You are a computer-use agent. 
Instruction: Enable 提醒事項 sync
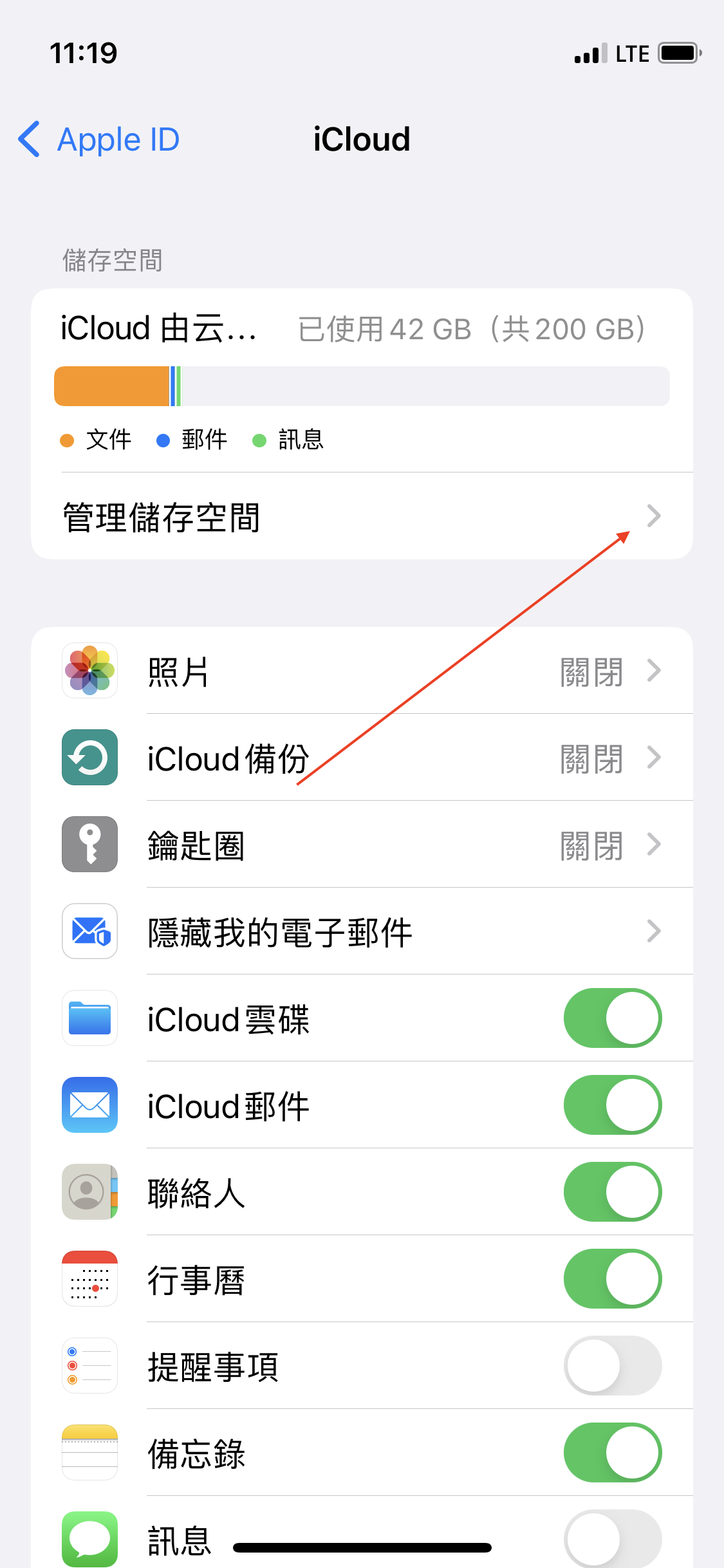point(612,1366)
